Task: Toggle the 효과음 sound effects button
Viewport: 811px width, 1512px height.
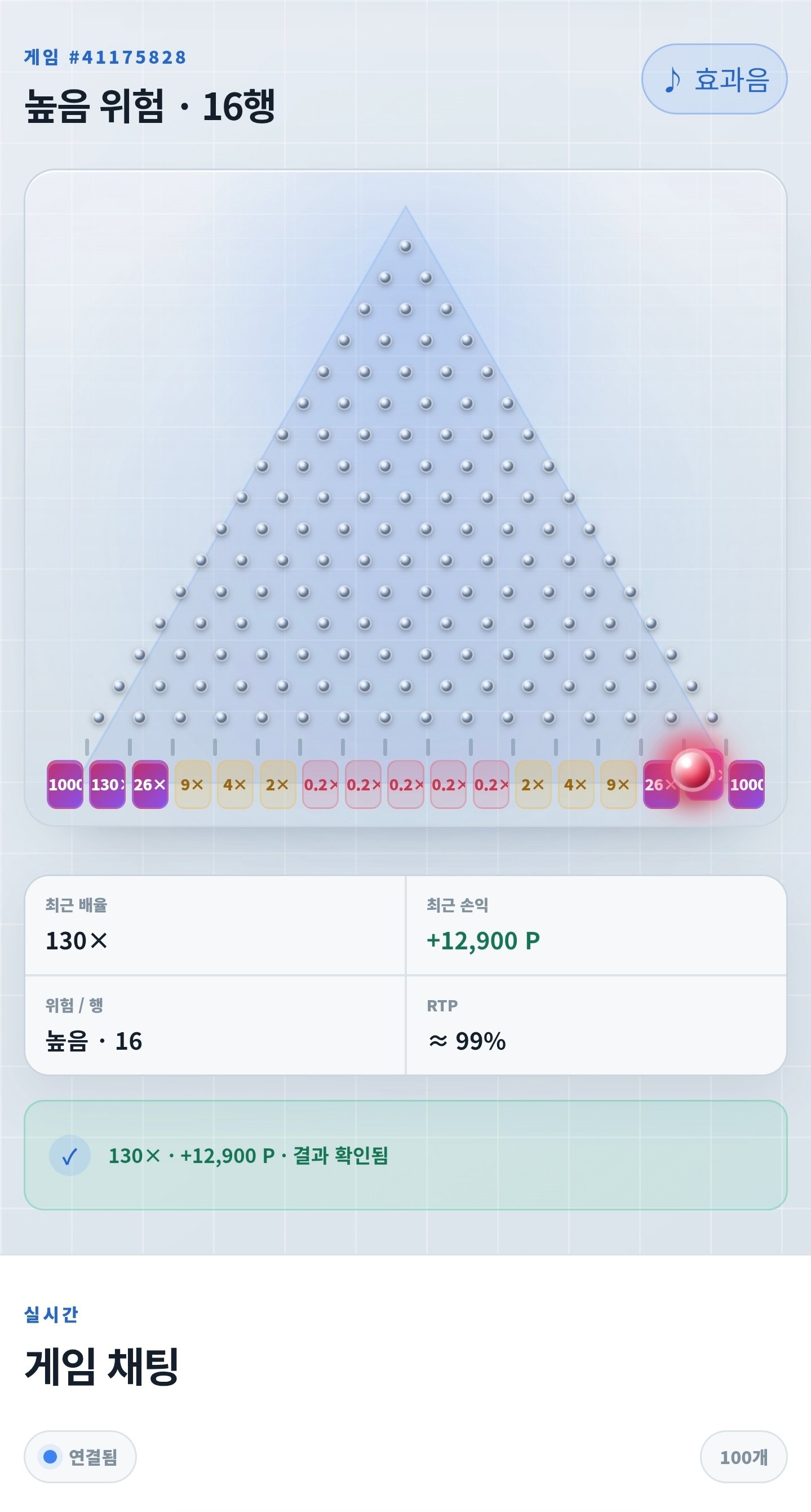Action: point(714,79)
